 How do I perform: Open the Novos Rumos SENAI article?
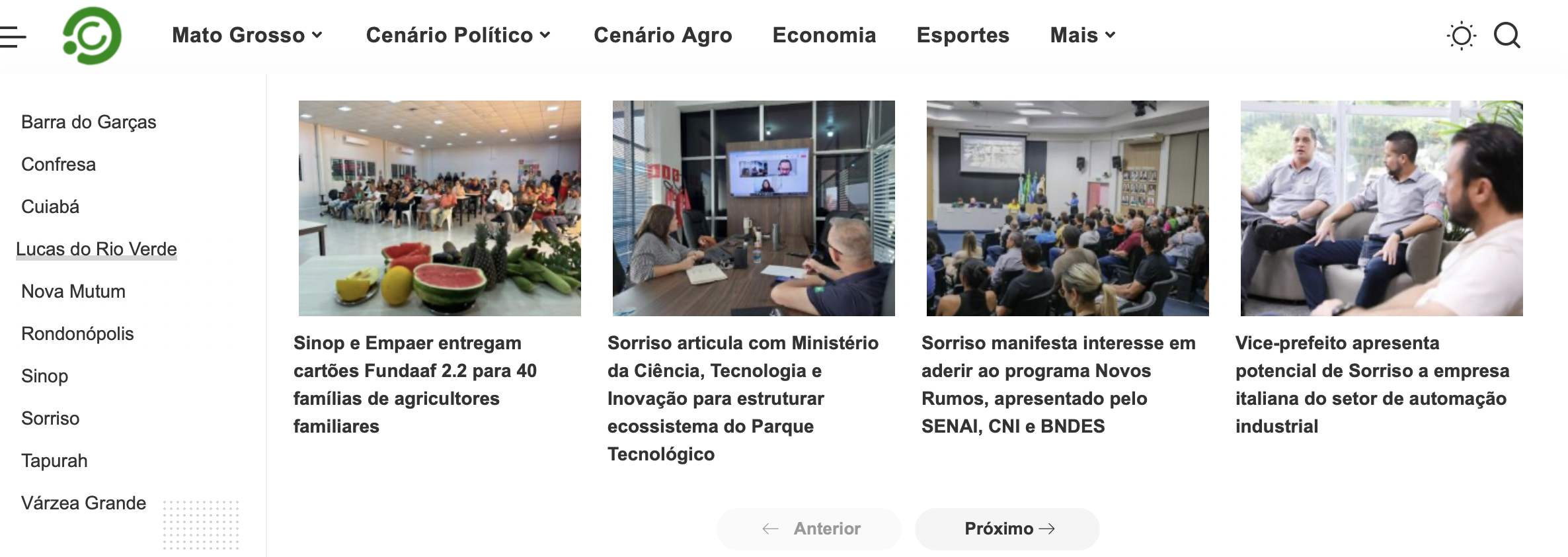tap(1058, 384)
